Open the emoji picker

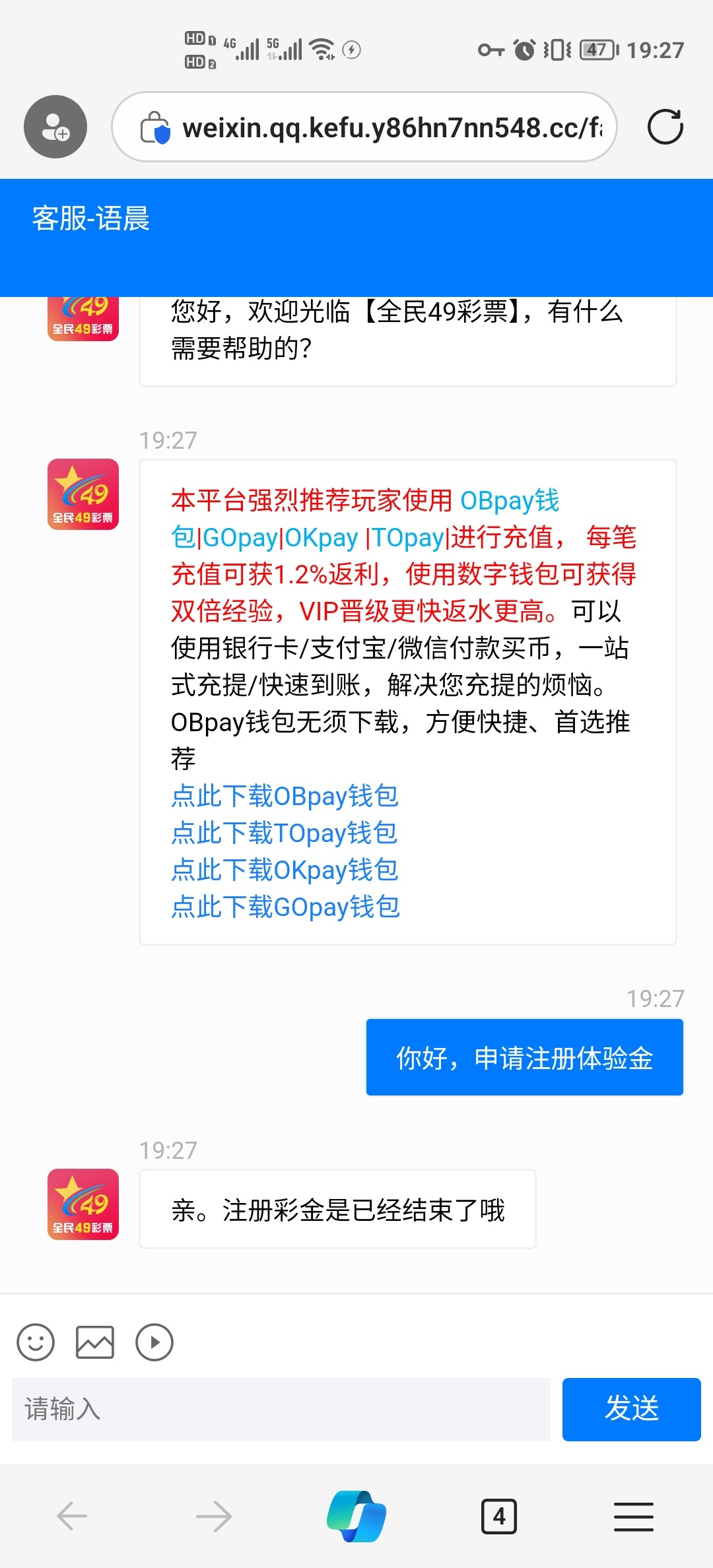point(36,1342)
